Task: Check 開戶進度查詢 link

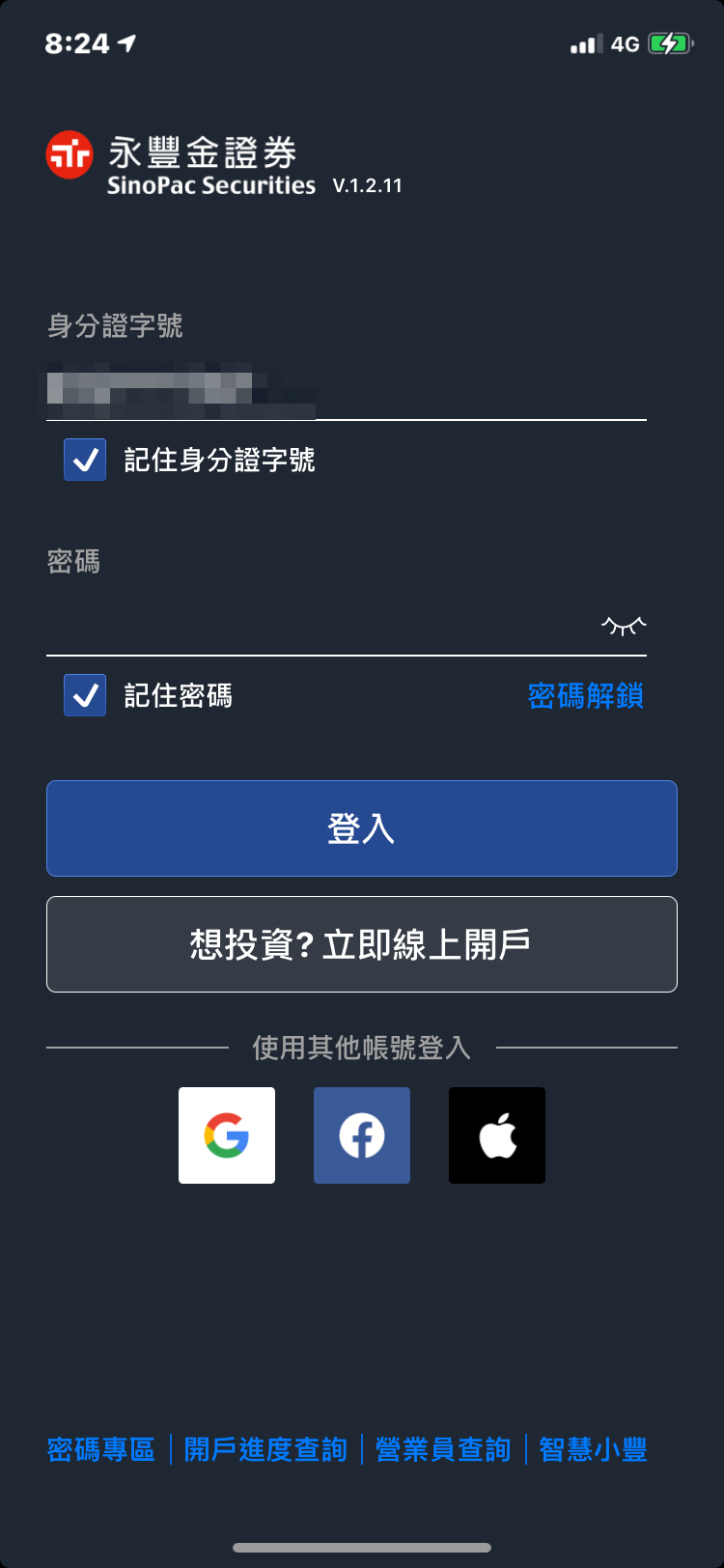Action: pyautogui.click(x=265, y=1449)
